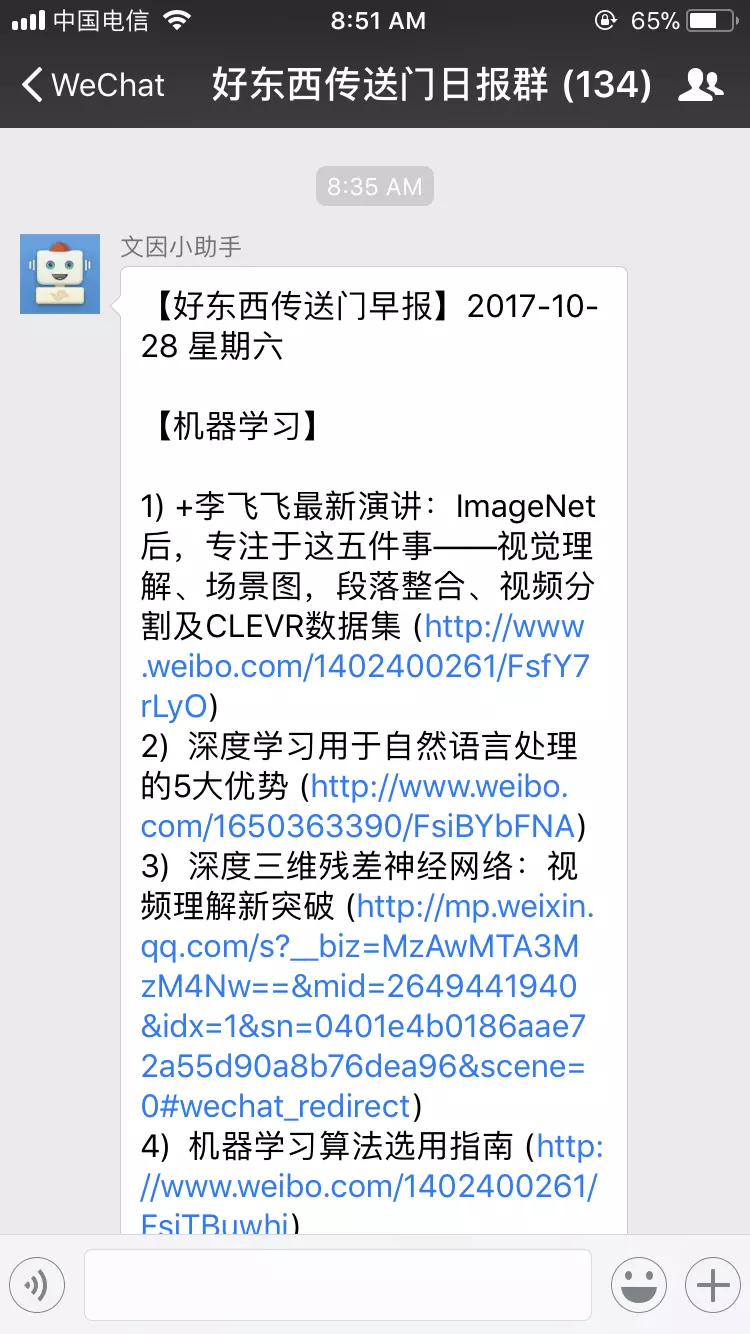Image resolution: width=750 pixels, height=1334 pixels.
Task: Open the weibo link about 李飞飞's ImageNet talk
Action: click(364, 666)
